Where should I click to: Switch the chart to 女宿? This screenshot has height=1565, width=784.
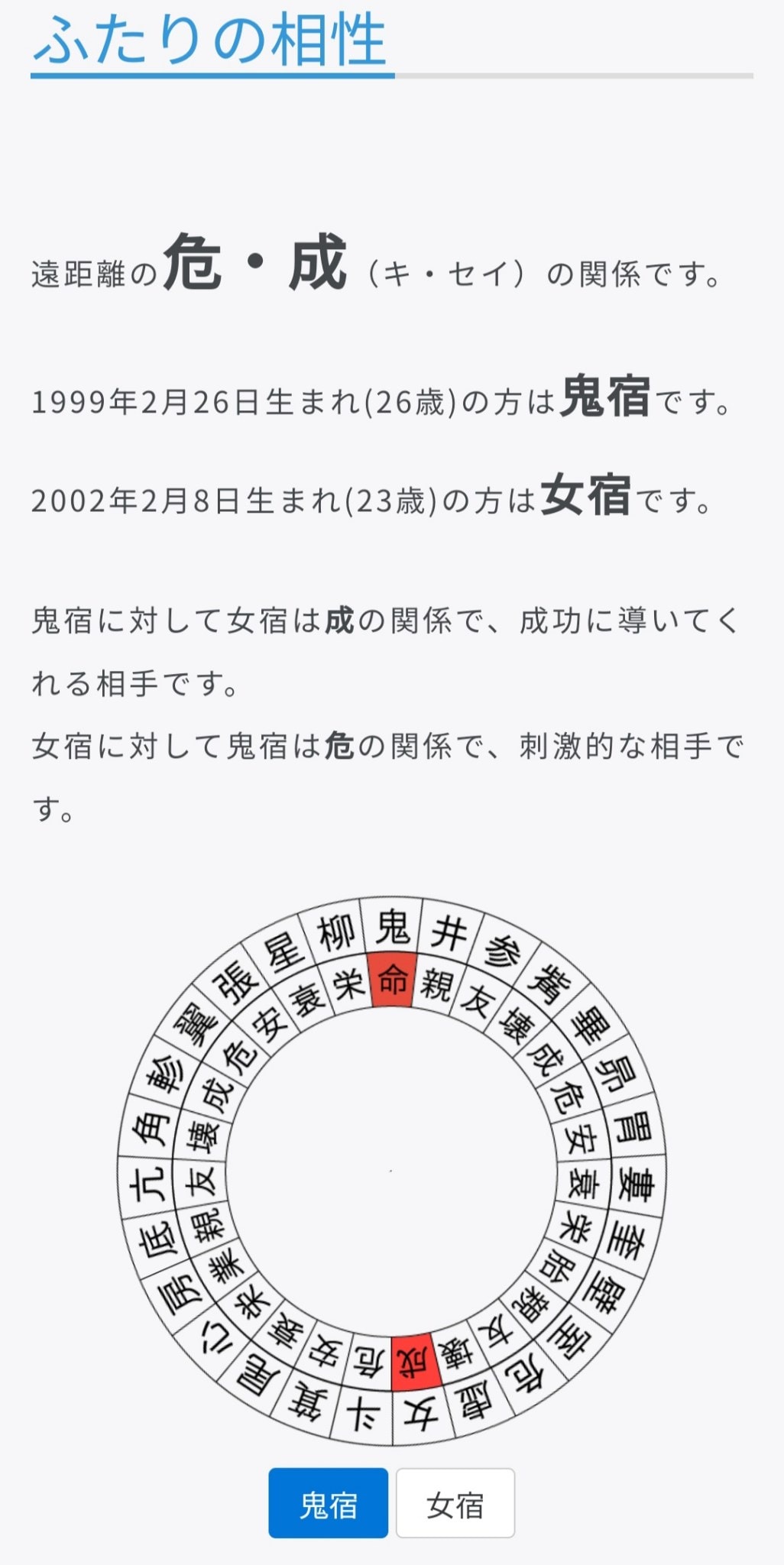click(x=455, y=1502)
